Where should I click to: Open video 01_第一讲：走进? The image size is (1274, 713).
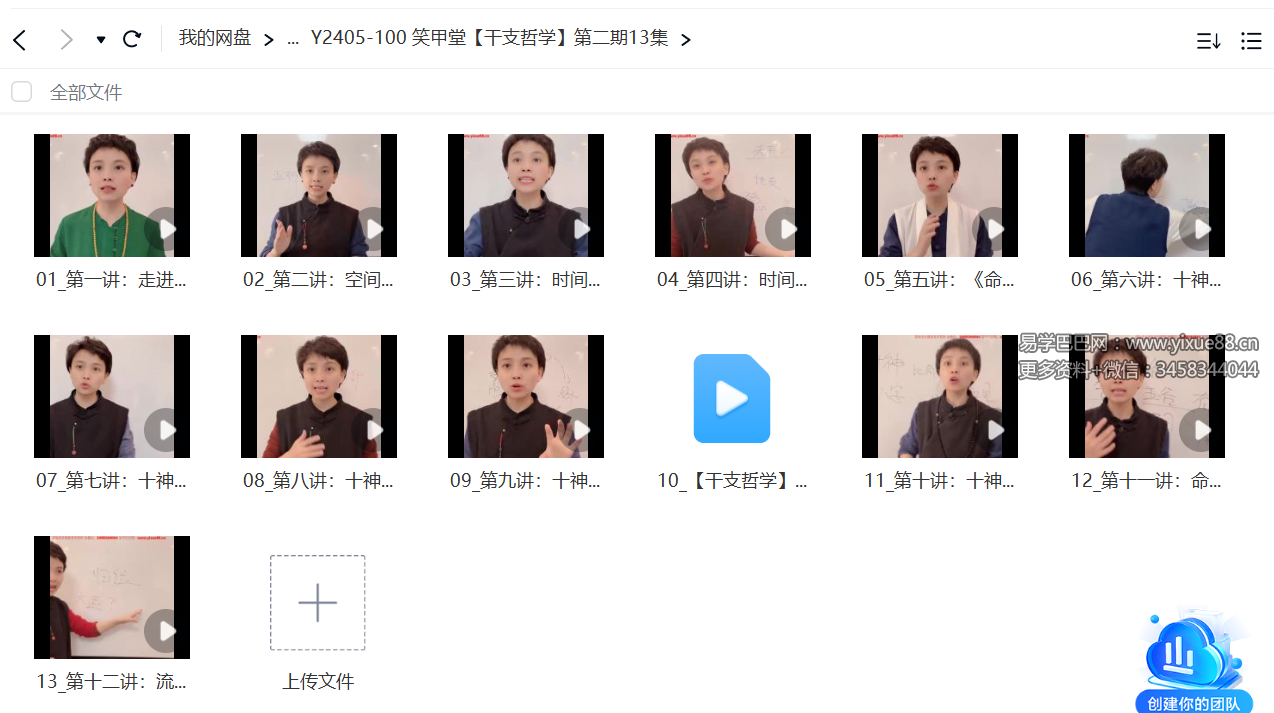pos(111,196)
